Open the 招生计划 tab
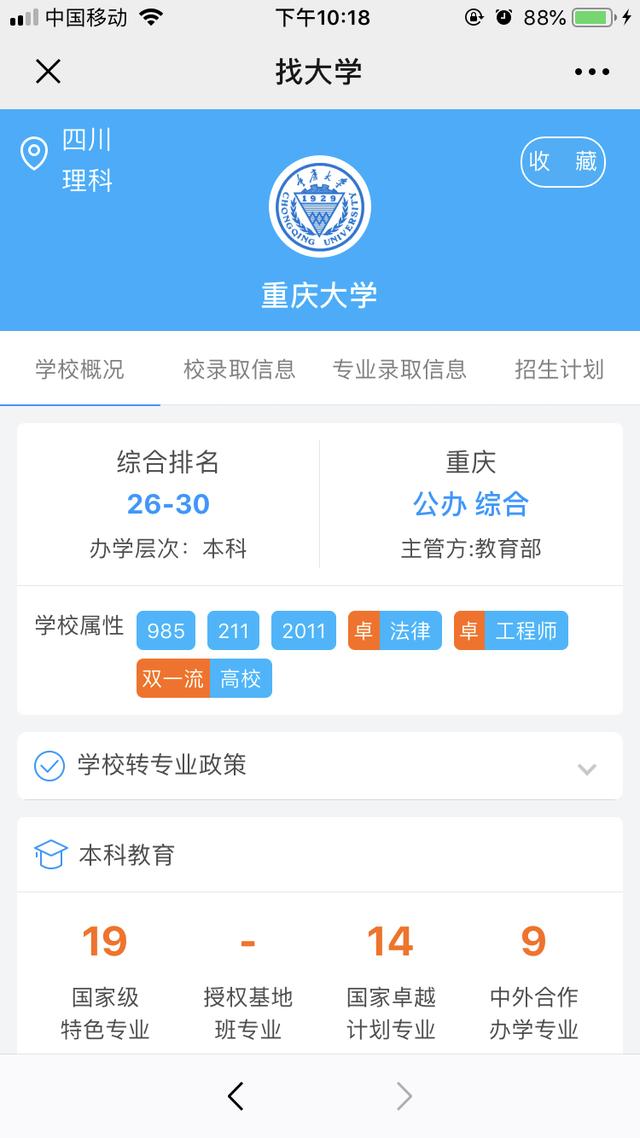The image size is (640, 1138). point(559,369)
